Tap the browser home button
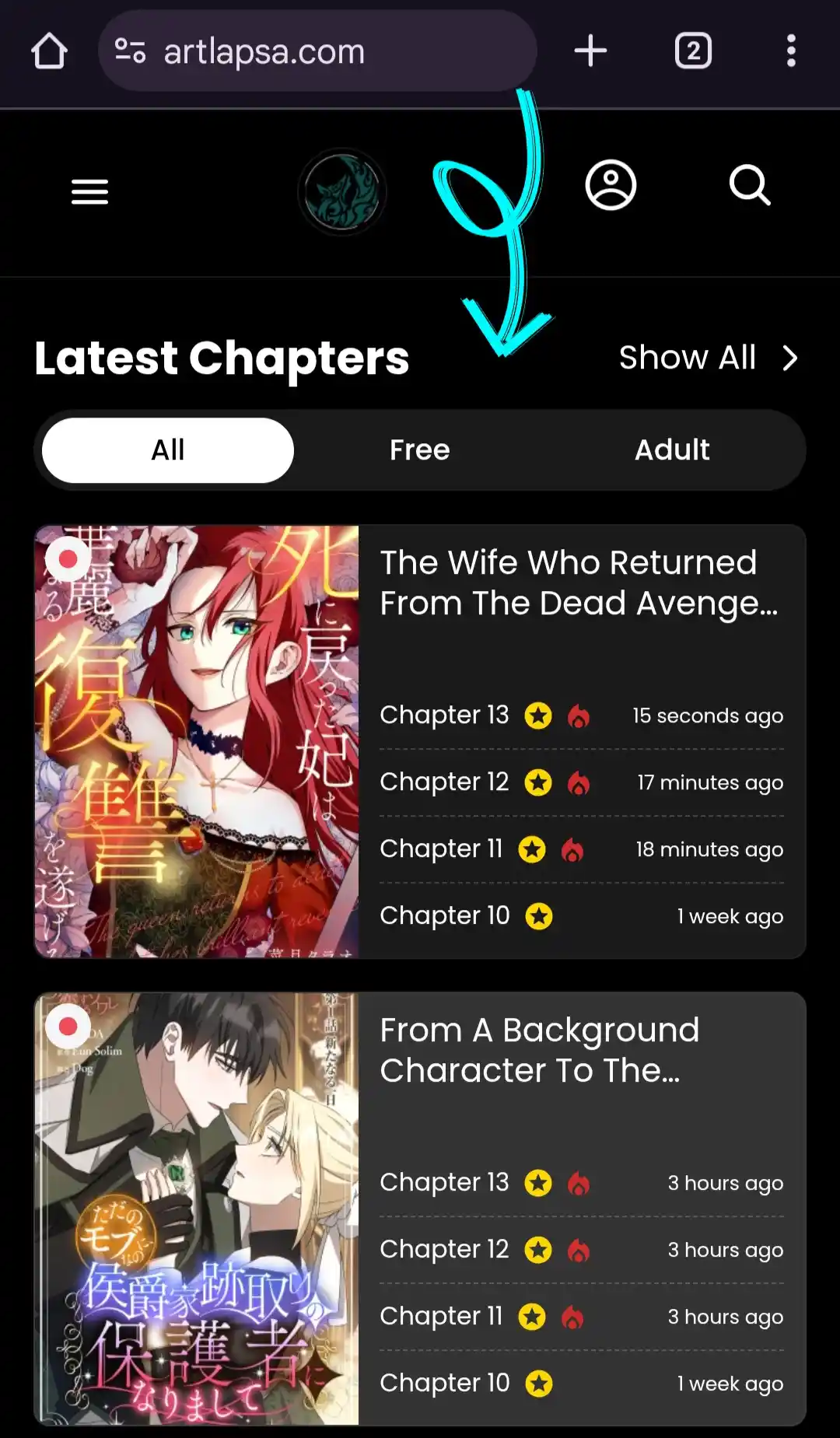840x1438 pixels. click(49, 51)
